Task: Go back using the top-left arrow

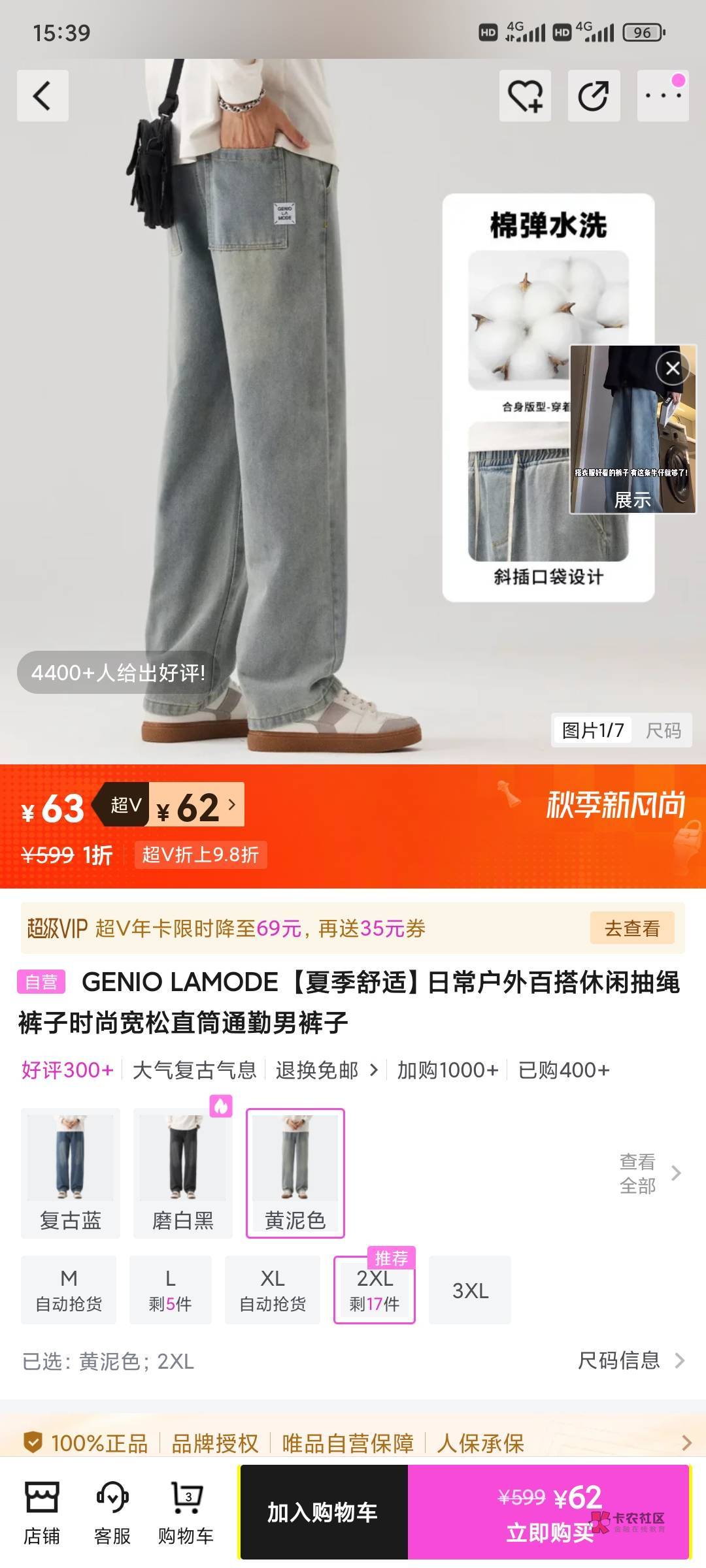Action: (42, 96)
